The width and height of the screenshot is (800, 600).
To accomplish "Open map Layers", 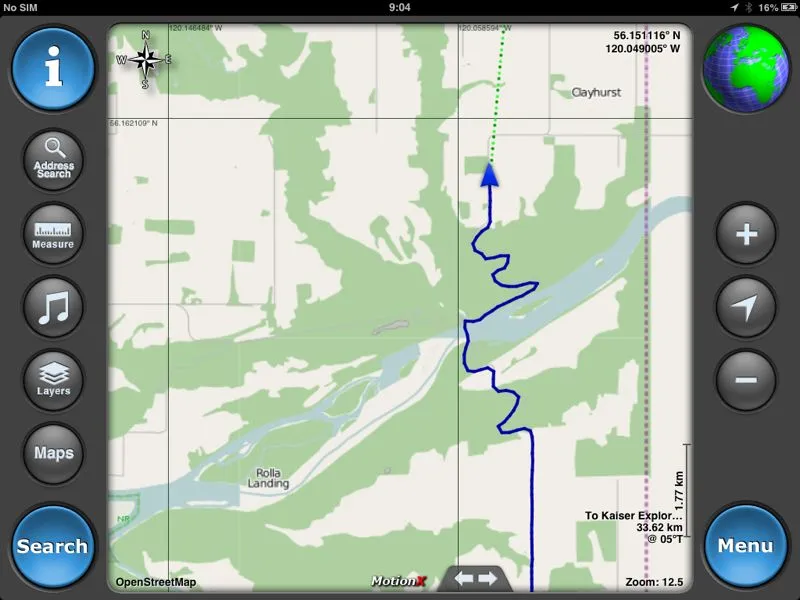I will tap(54, 380).
